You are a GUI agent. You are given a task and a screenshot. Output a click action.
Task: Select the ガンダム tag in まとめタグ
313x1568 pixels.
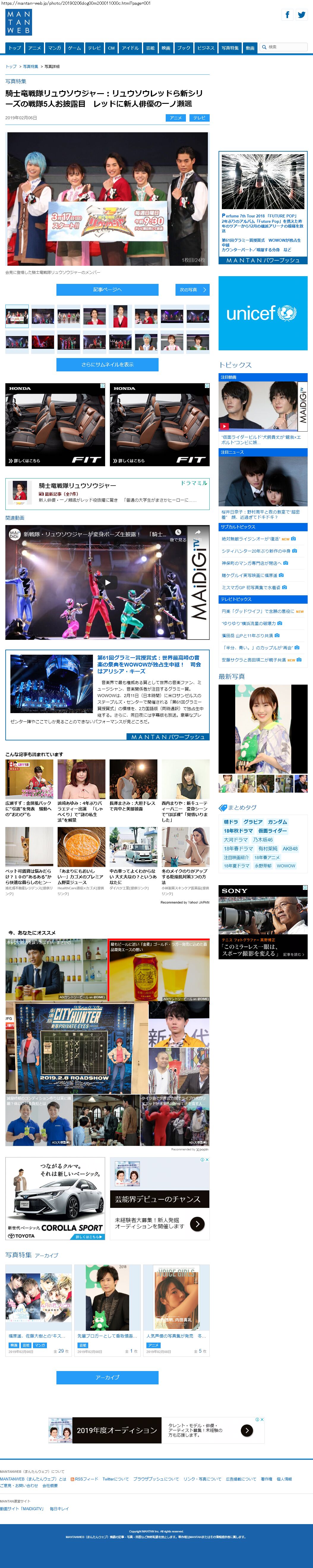tap(277, 822)
